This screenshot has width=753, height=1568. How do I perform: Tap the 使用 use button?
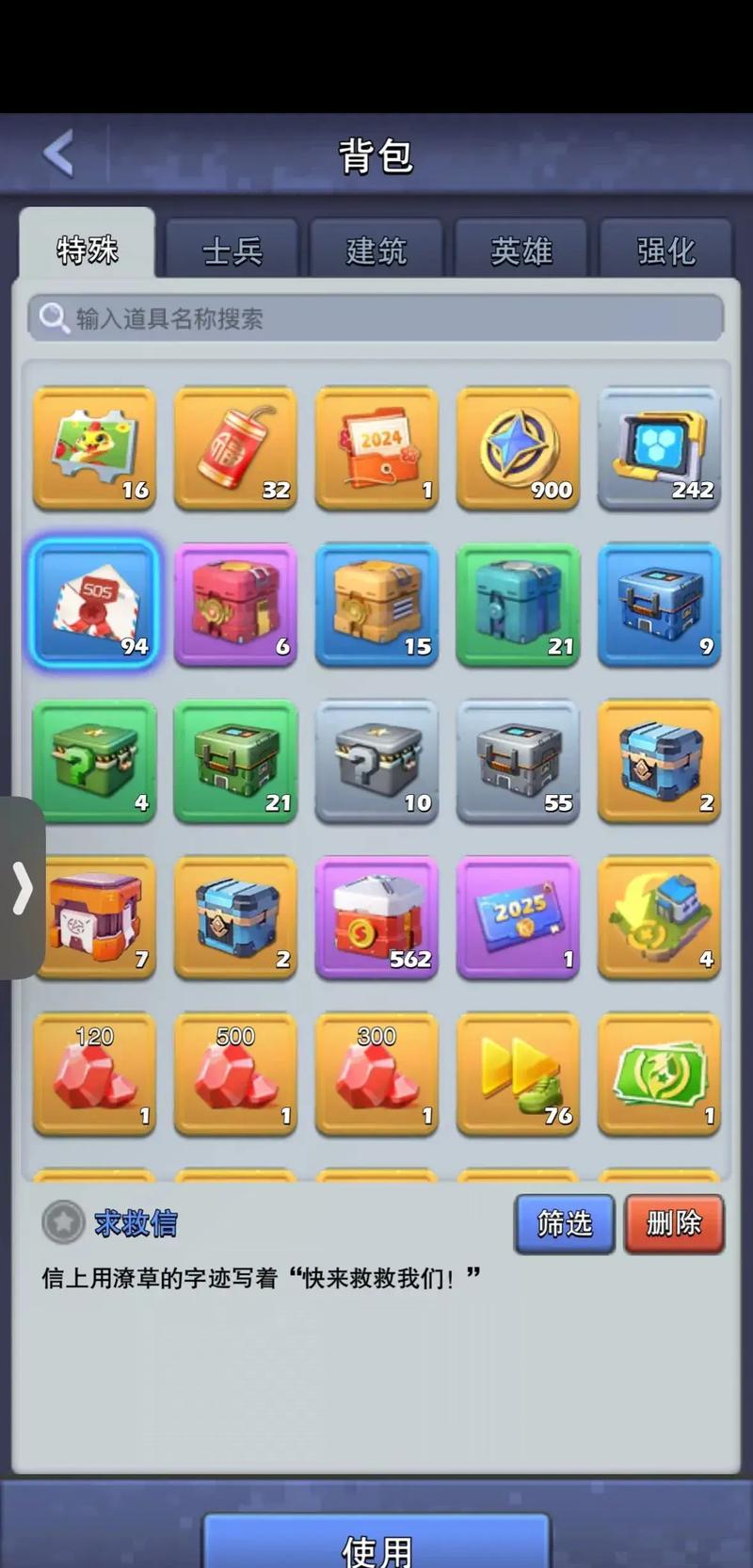(x=376, y=1544)
